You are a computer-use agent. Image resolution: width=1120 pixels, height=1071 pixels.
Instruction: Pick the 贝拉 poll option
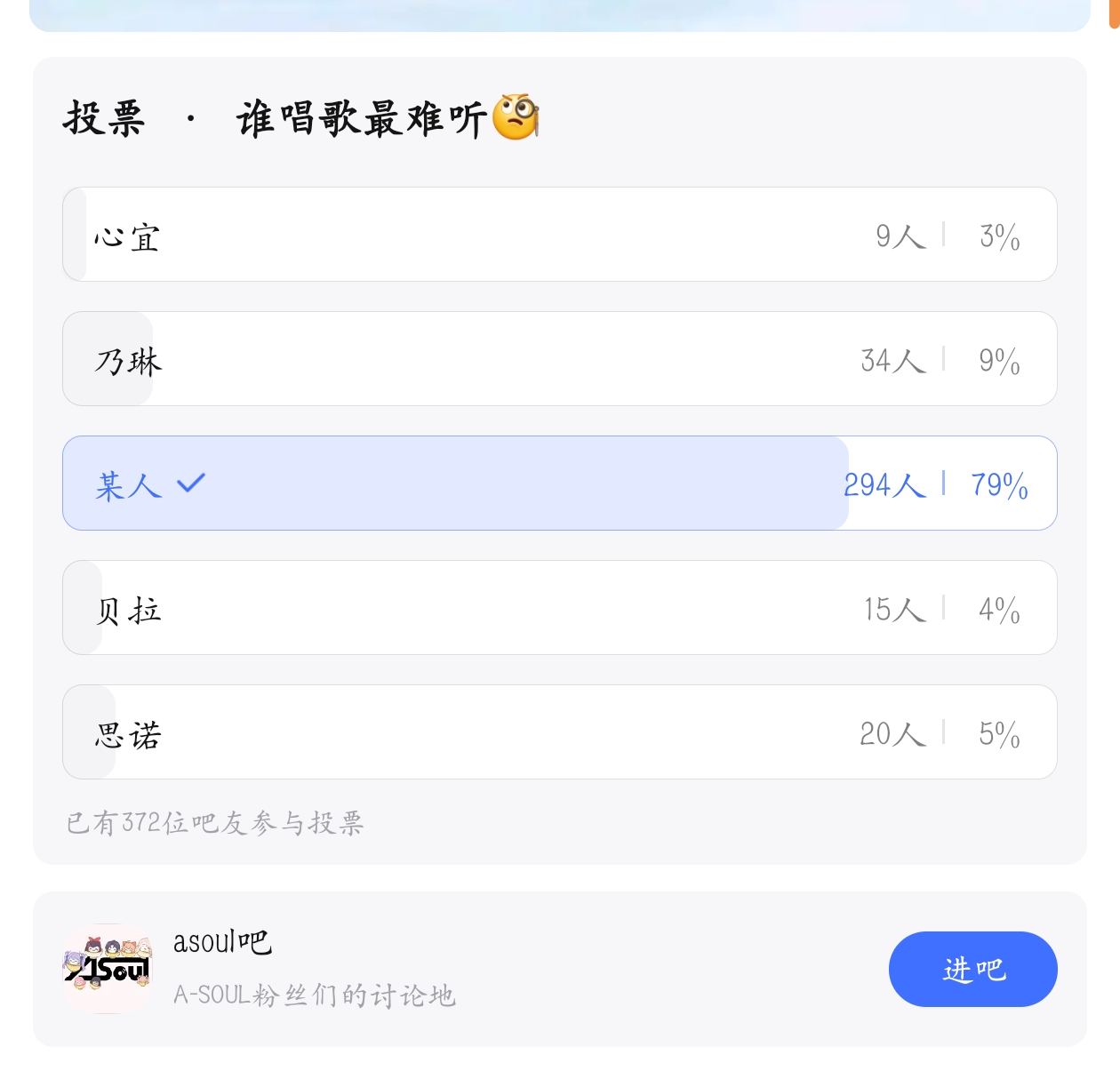click(x=559, y=608)
